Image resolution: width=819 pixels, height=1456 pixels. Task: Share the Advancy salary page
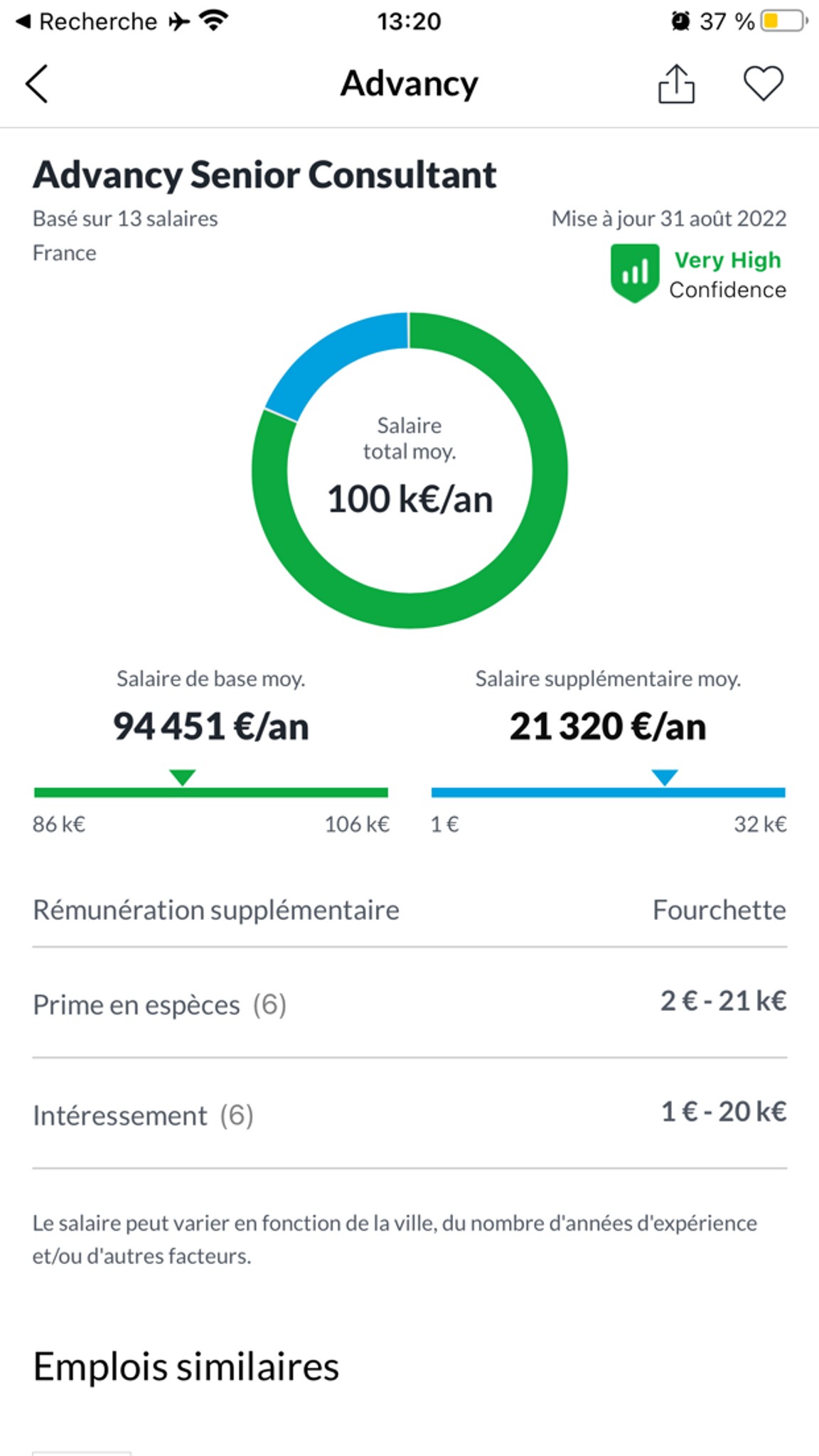coord(676,84)
